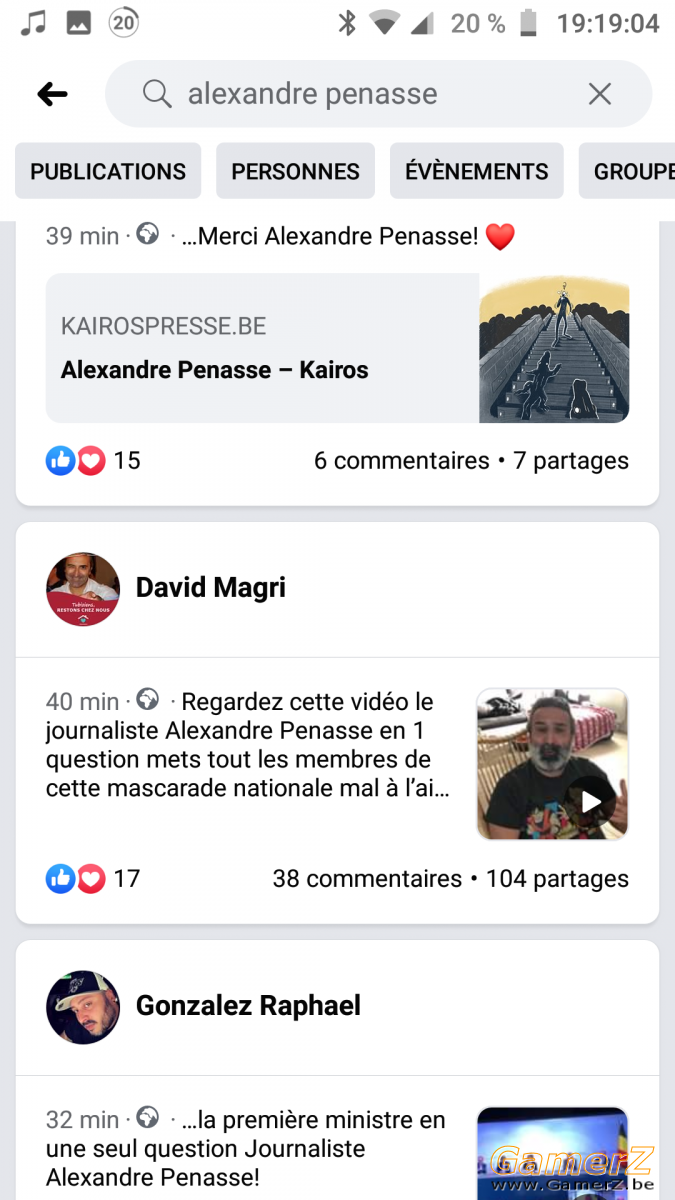Open Gonzalez Raphael's video thumbnail

point(552,1153)
